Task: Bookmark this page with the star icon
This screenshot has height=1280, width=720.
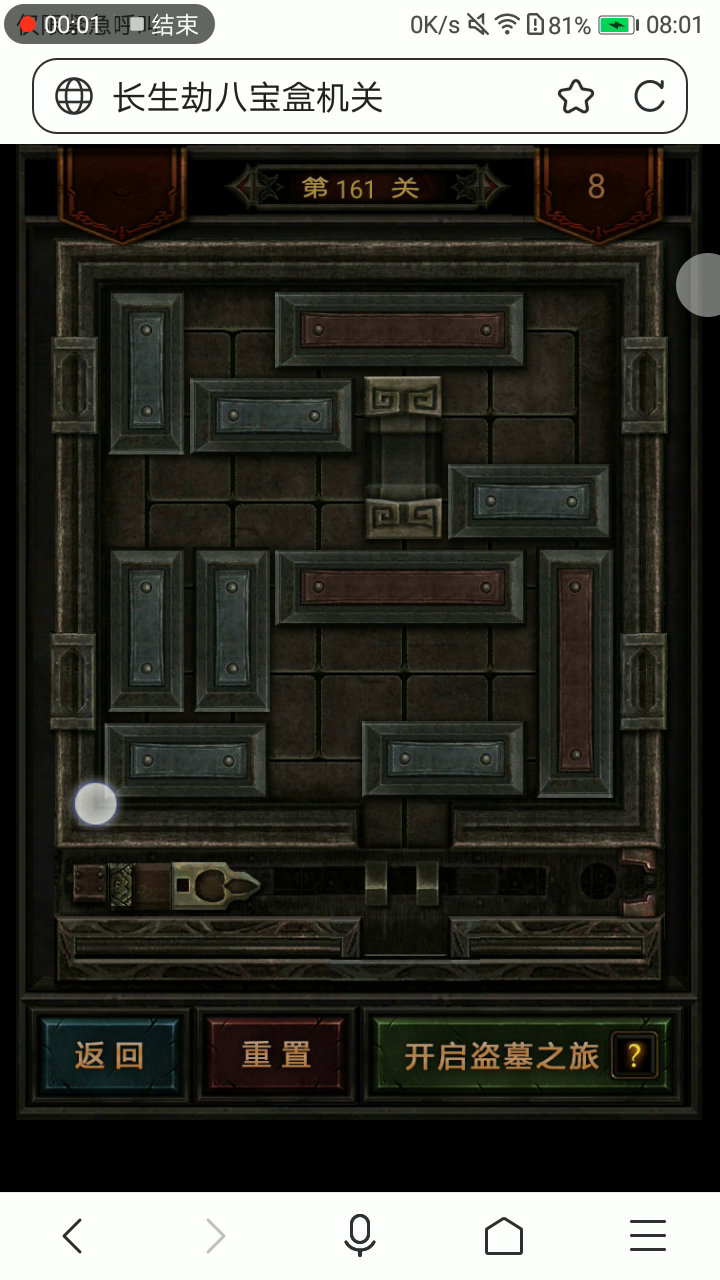Action: point(575,97)
